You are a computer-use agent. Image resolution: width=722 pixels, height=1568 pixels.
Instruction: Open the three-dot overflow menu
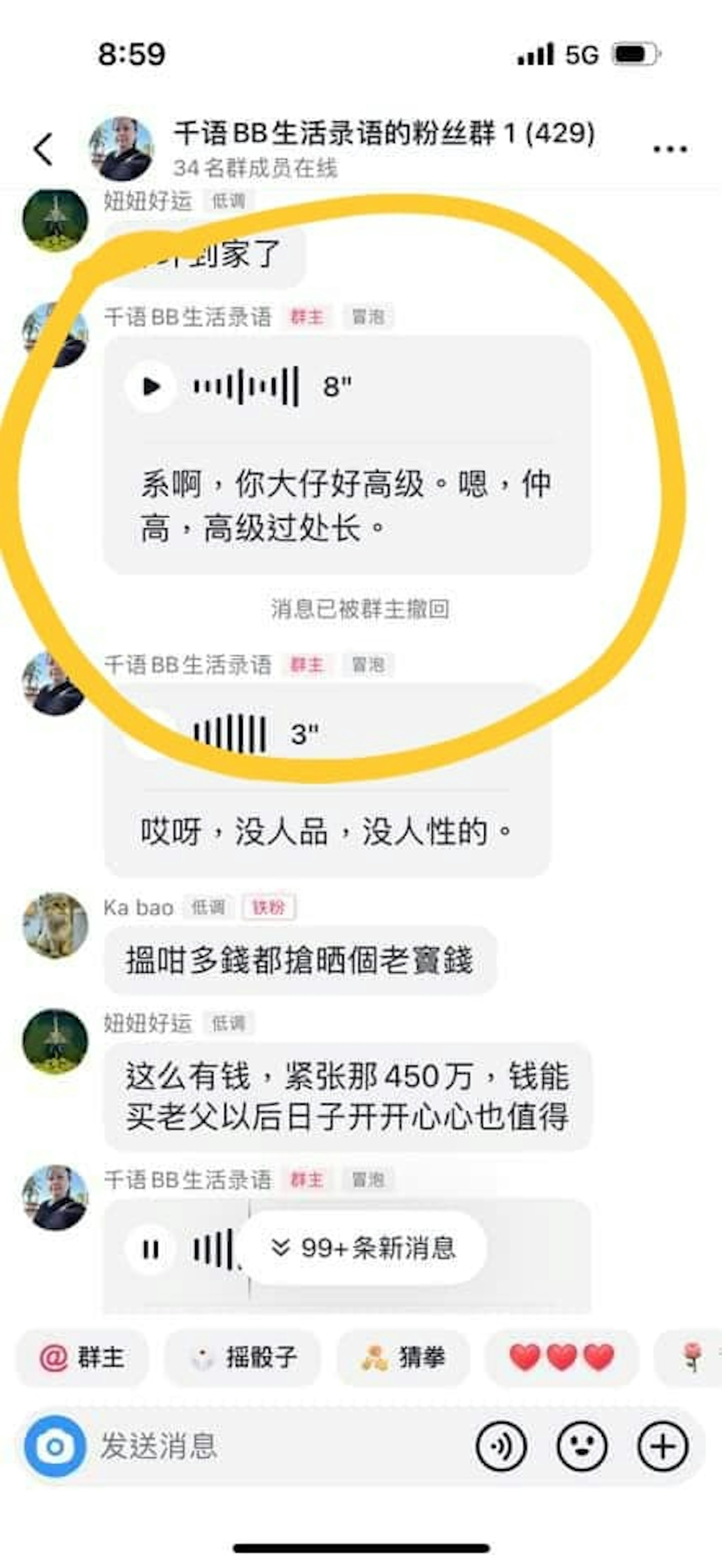670,149
